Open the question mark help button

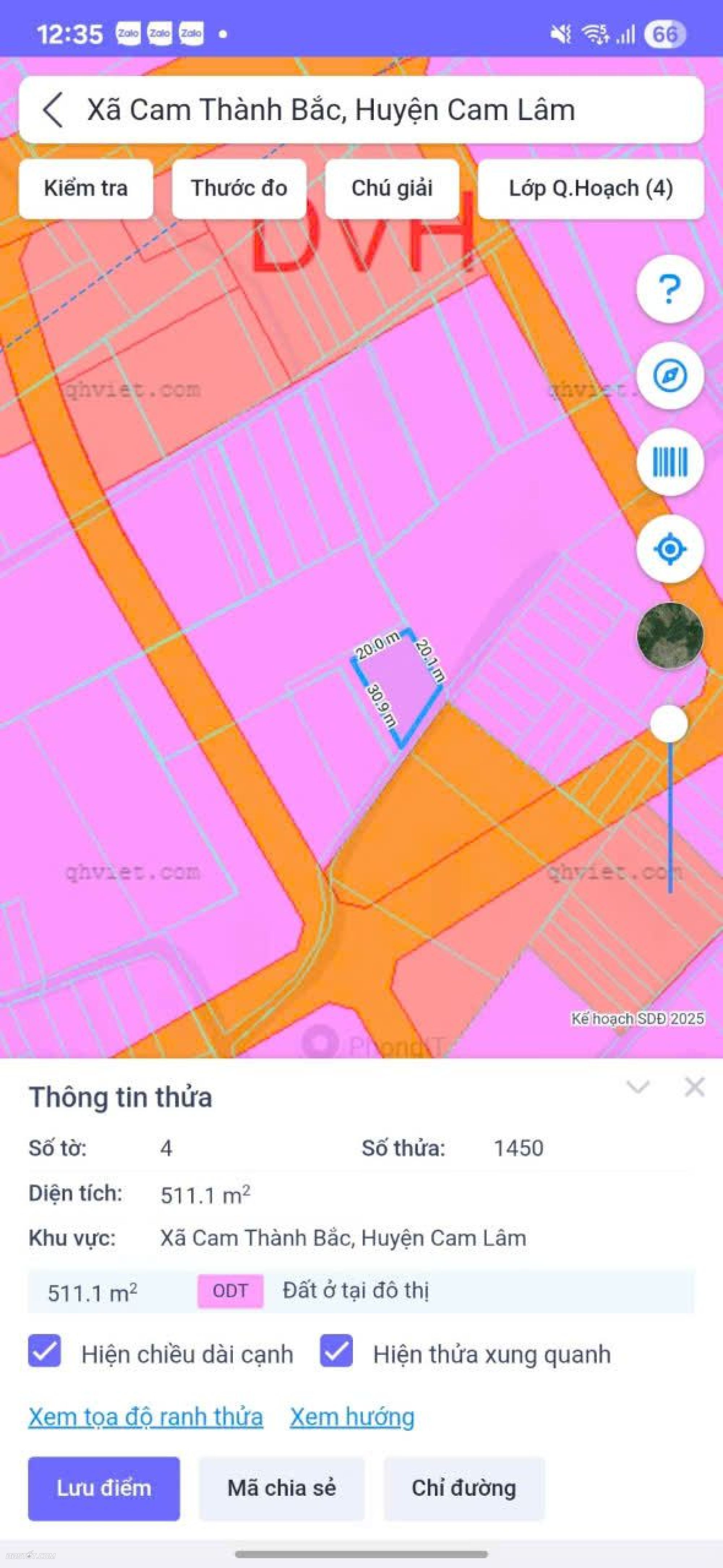click(669, 288)
